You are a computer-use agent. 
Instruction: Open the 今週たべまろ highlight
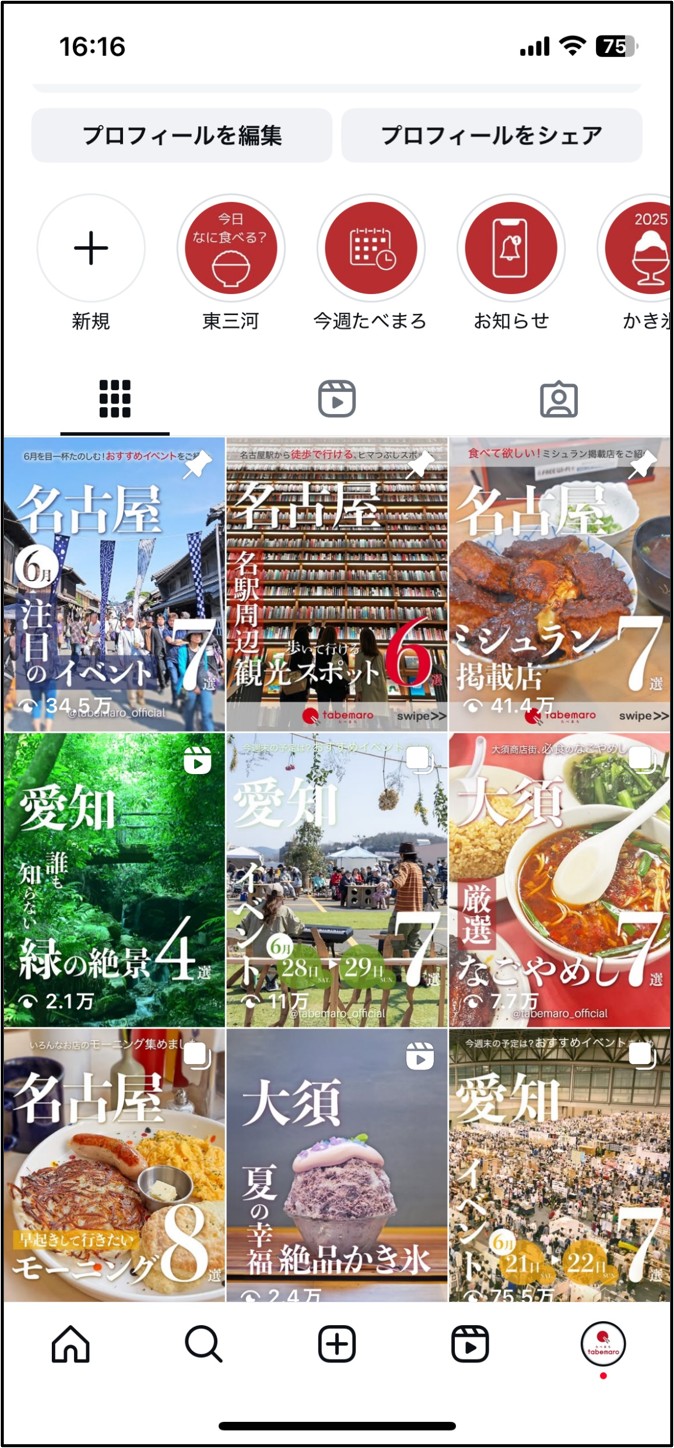coord(371,248)
